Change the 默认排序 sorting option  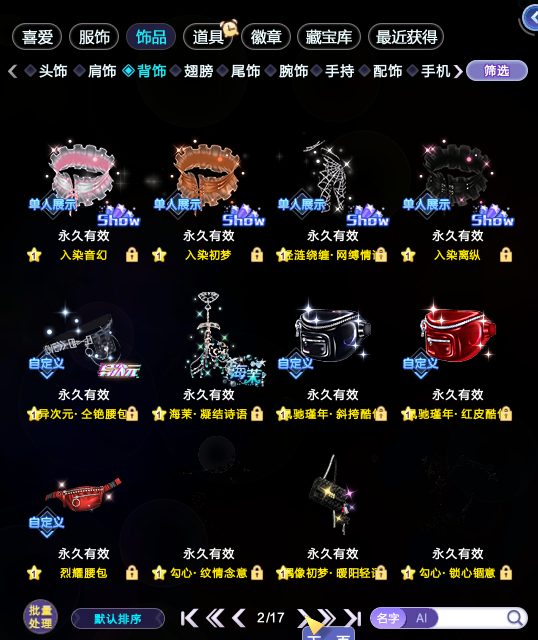click(118, 619)
